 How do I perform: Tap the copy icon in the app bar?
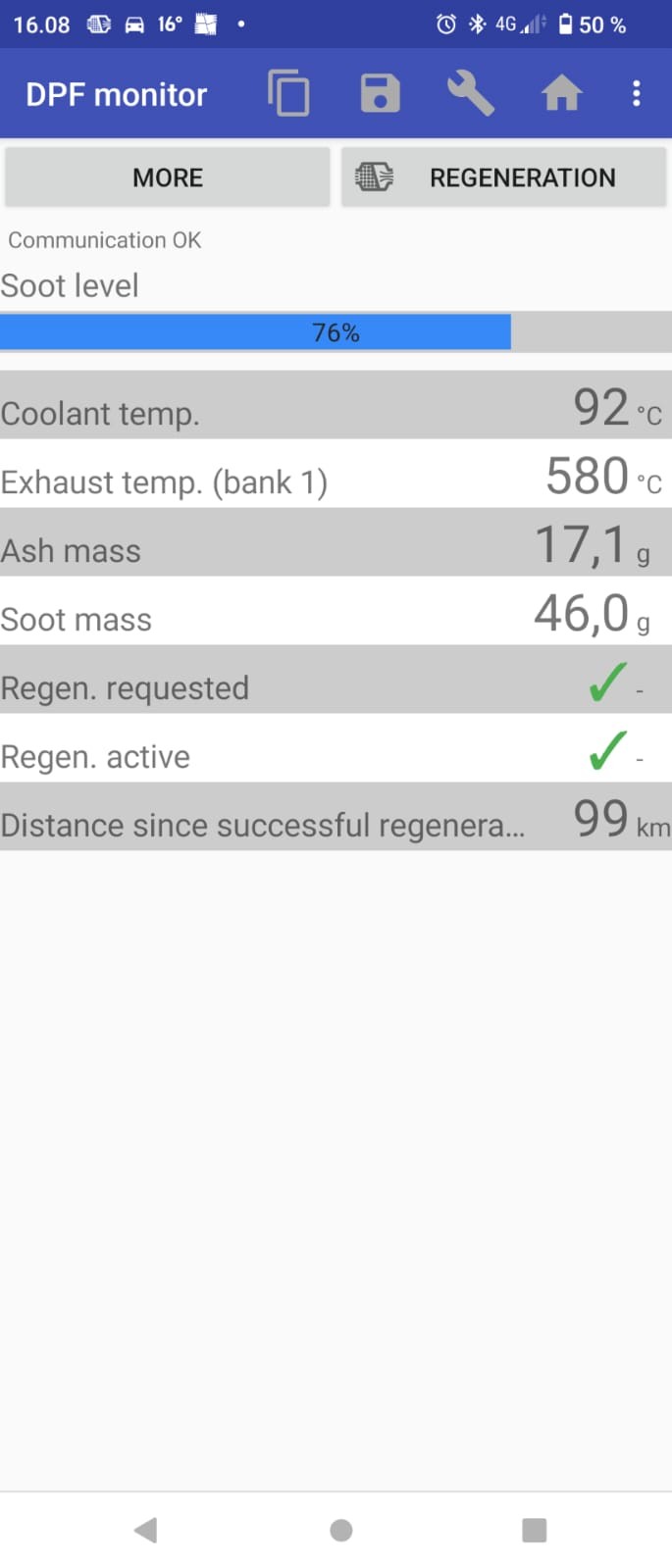click(x=288, y=94)
